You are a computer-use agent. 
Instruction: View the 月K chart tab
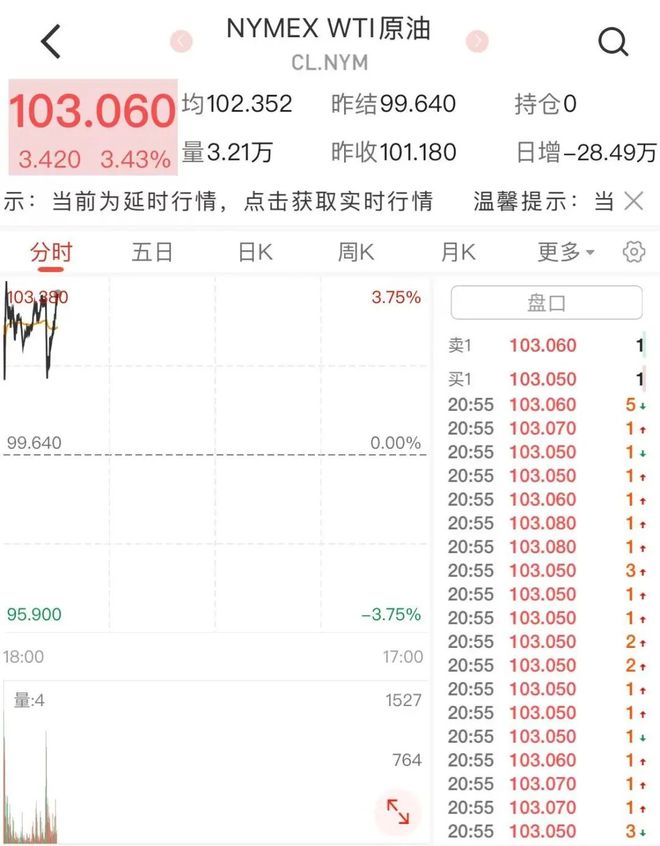tap(458, 252)
